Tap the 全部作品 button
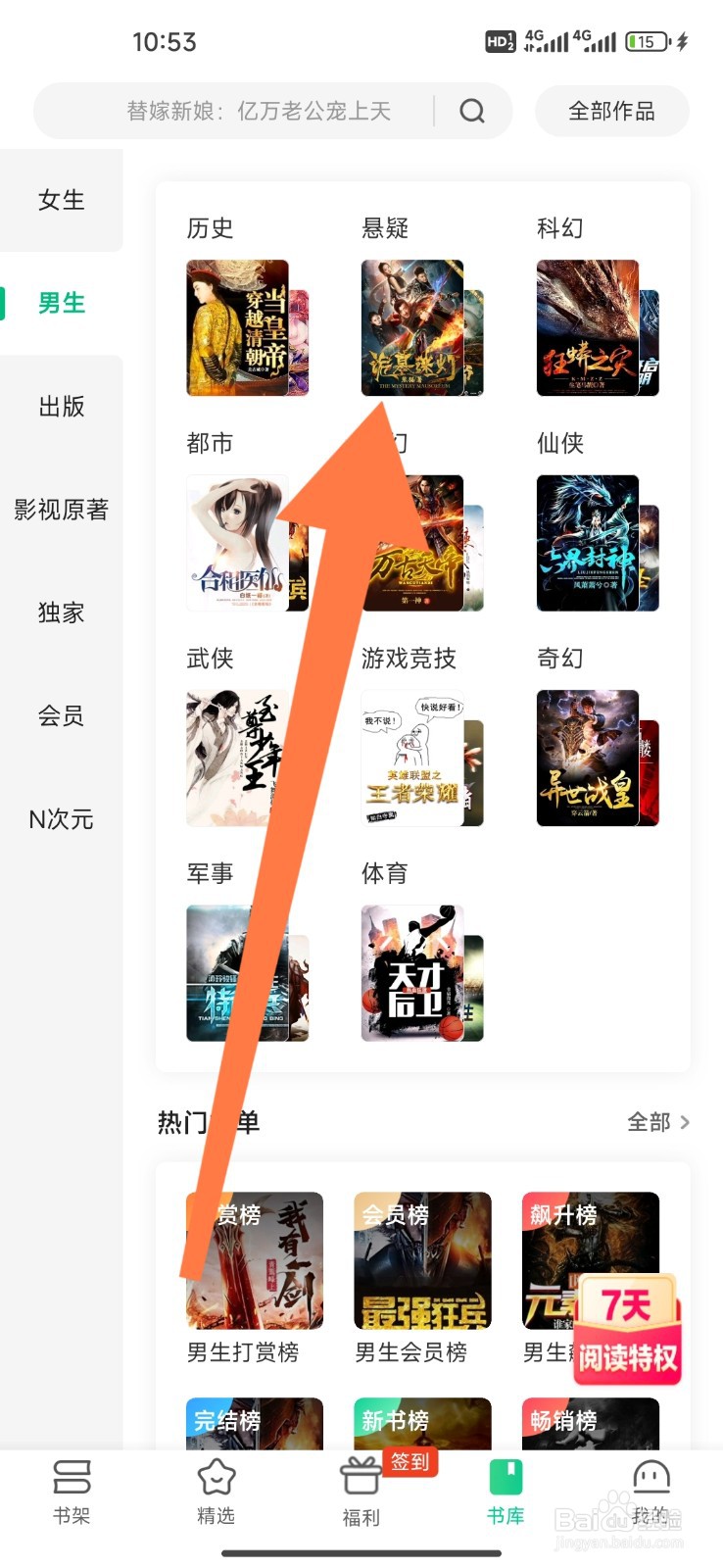The image size is (723, 1568). (611, 111)
